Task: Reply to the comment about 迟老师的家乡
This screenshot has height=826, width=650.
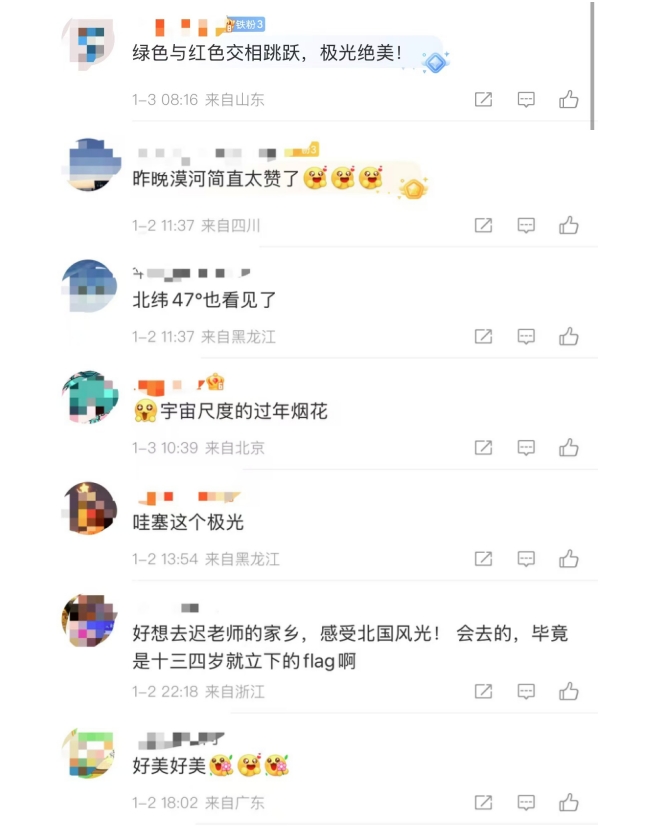Action: pos(526,691)
